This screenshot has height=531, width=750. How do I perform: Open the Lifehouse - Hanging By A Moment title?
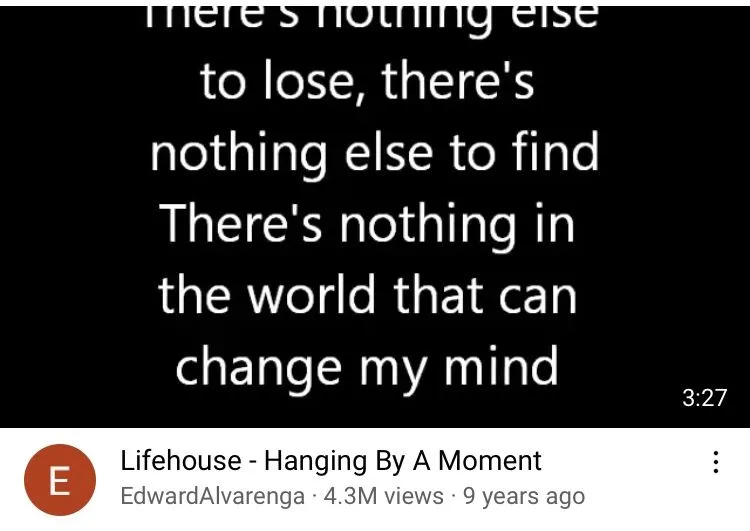(330, 461)
